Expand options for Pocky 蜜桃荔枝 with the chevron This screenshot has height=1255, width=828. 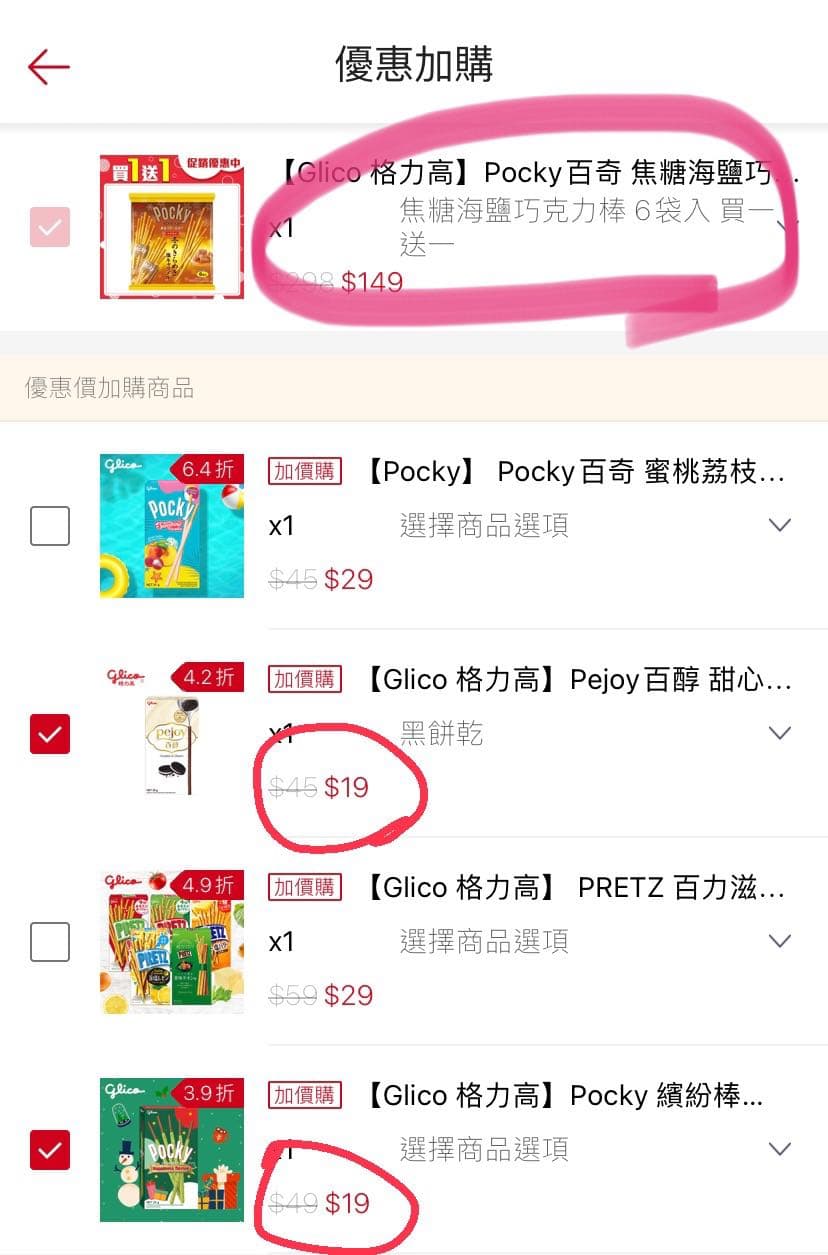779,525
